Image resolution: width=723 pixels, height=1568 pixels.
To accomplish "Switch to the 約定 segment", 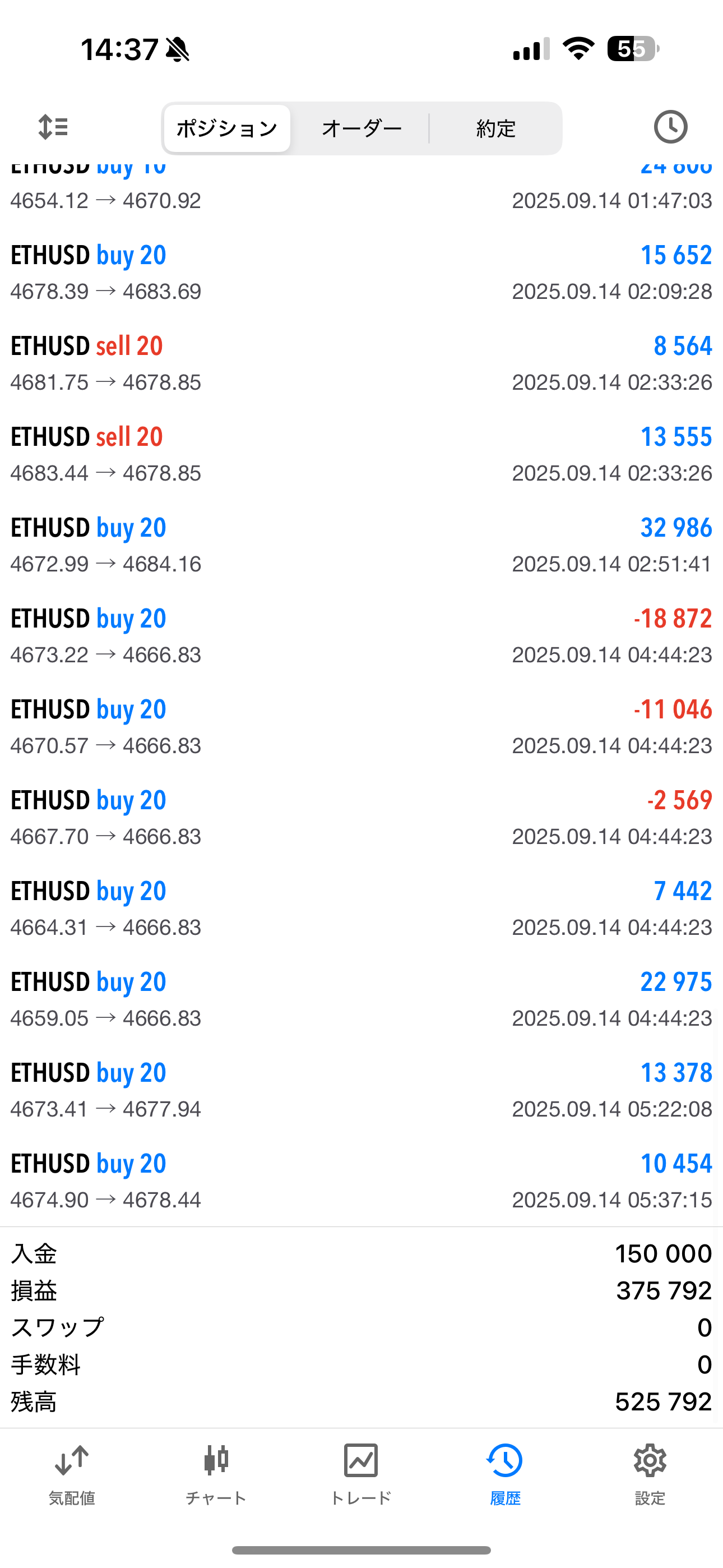I will 496,128.
